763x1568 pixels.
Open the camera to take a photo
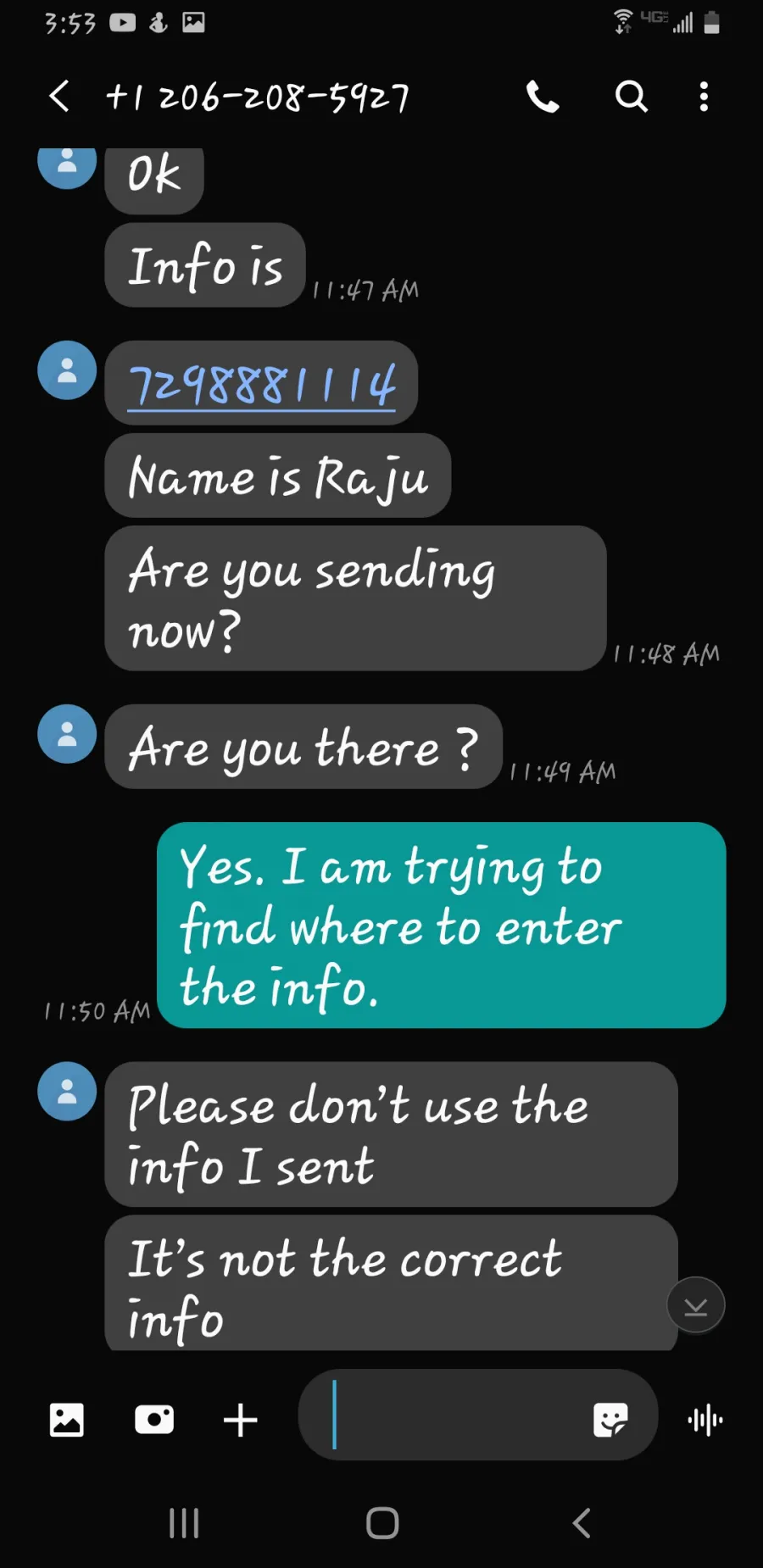tap(154, 1419)
